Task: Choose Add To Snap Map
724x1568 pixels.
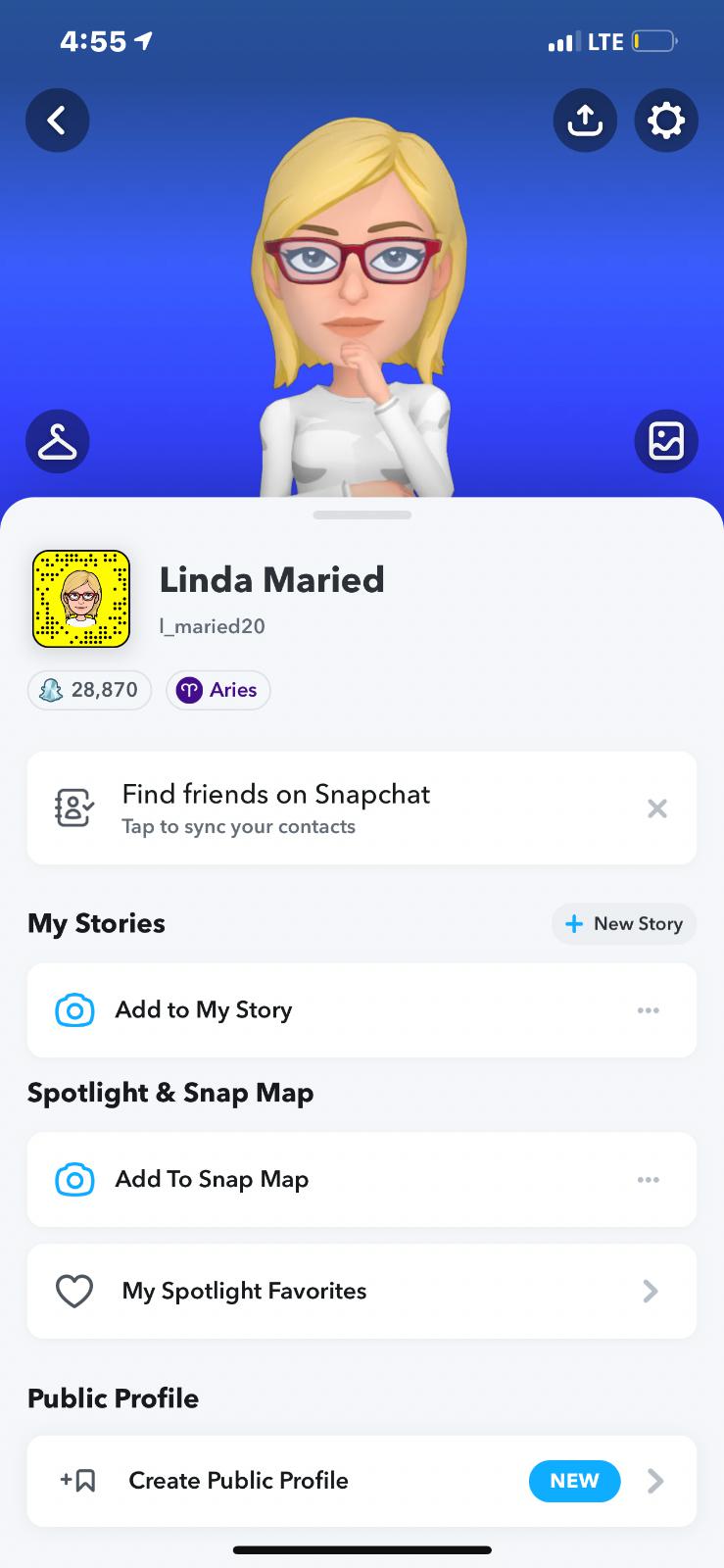Action: point(212,1180)
